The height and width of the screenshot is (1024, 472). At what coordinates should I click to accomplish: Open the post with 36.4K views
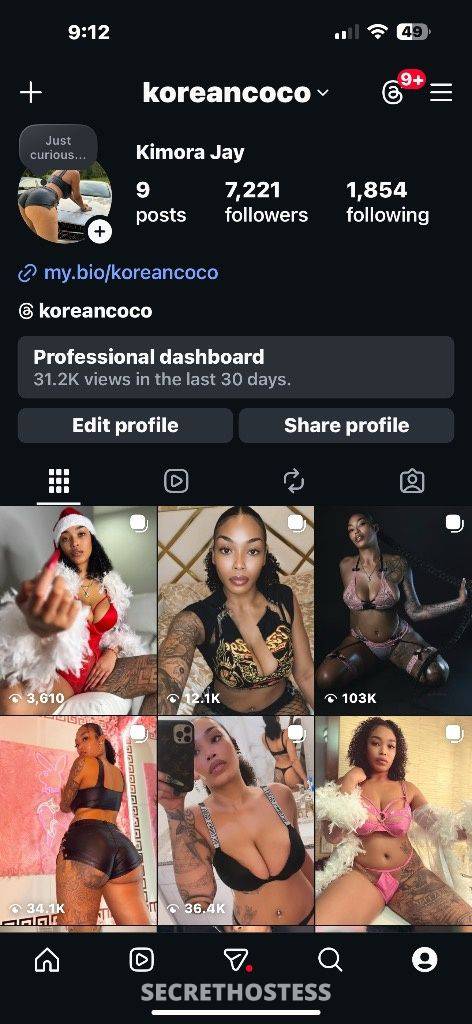[236, 820]
